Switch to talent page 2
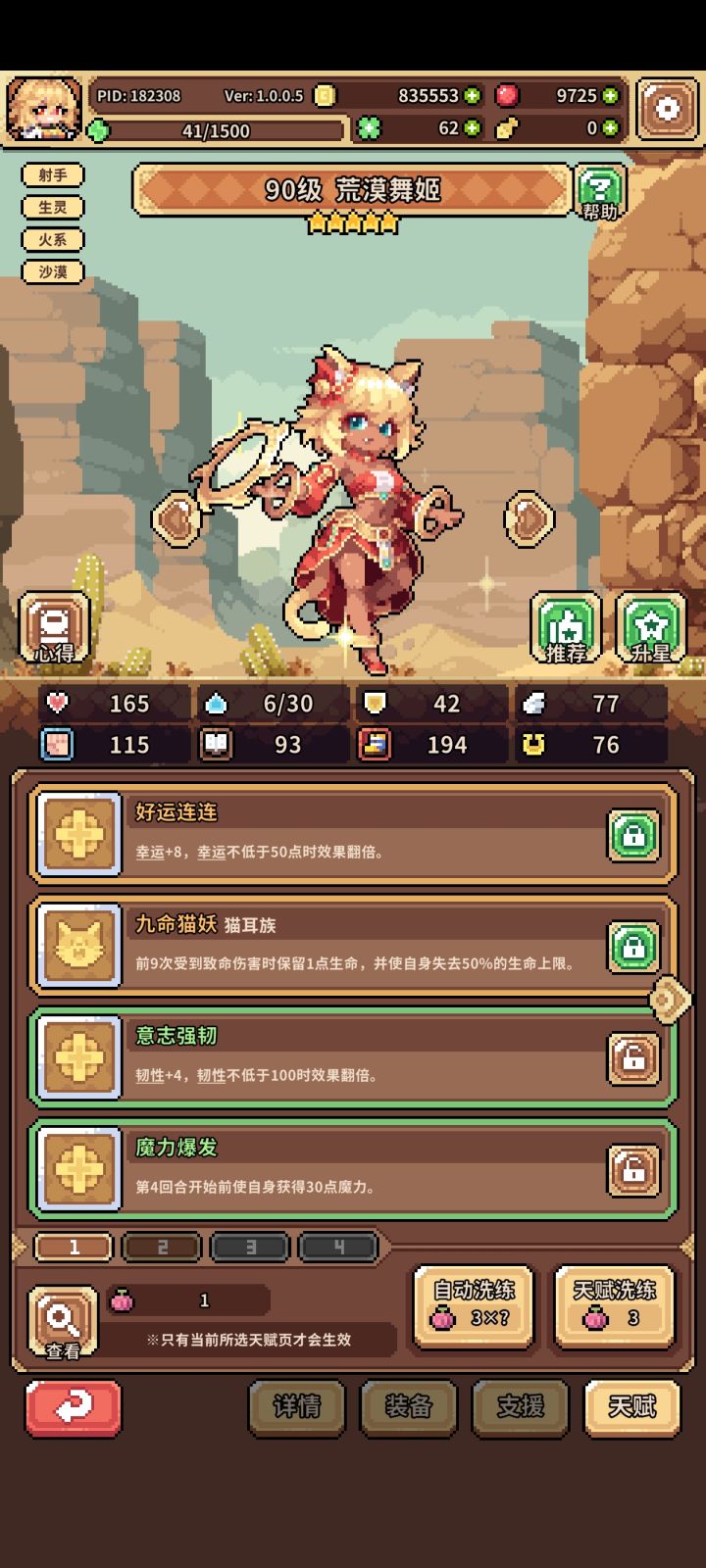706x1568 pixels. tap(161, 1247)
